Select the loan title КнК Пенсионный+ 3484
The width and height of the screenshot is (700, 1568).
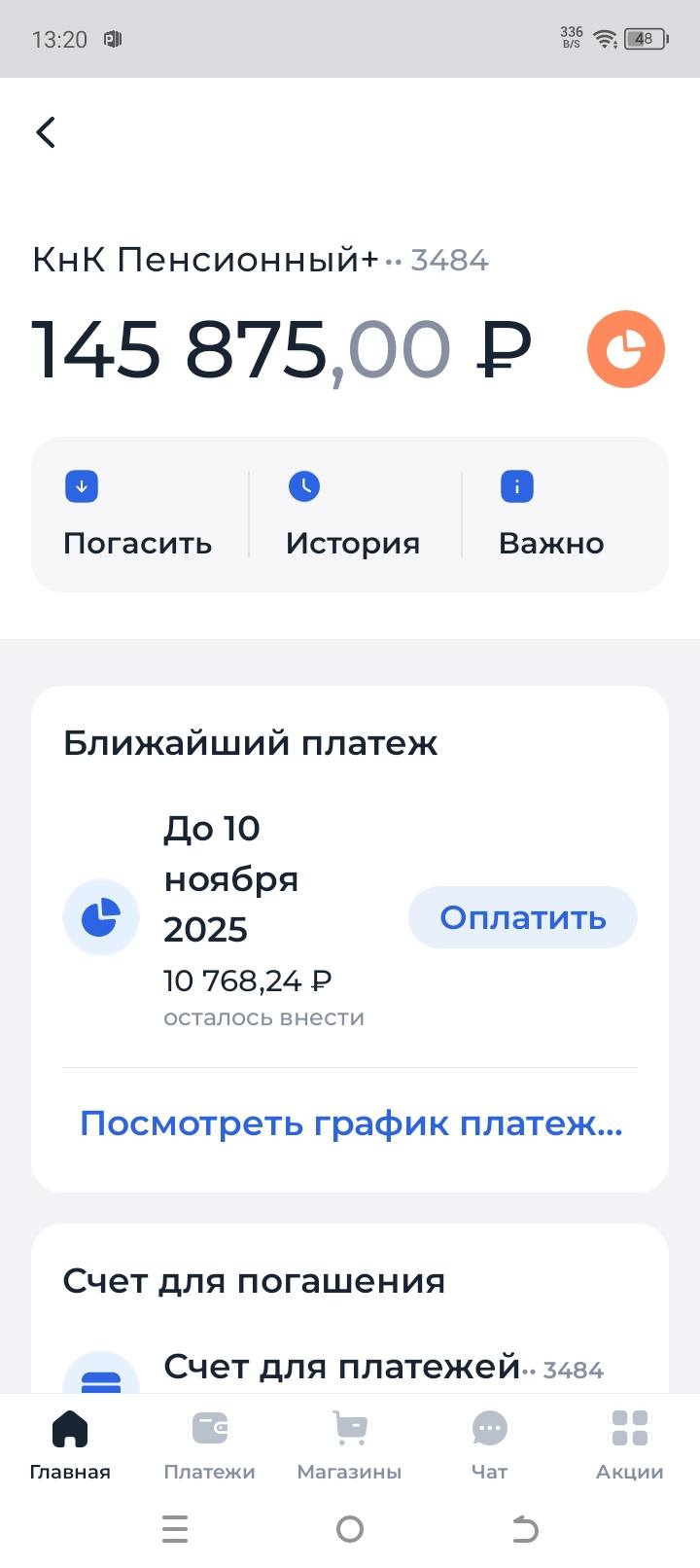(x=258, y=258)
